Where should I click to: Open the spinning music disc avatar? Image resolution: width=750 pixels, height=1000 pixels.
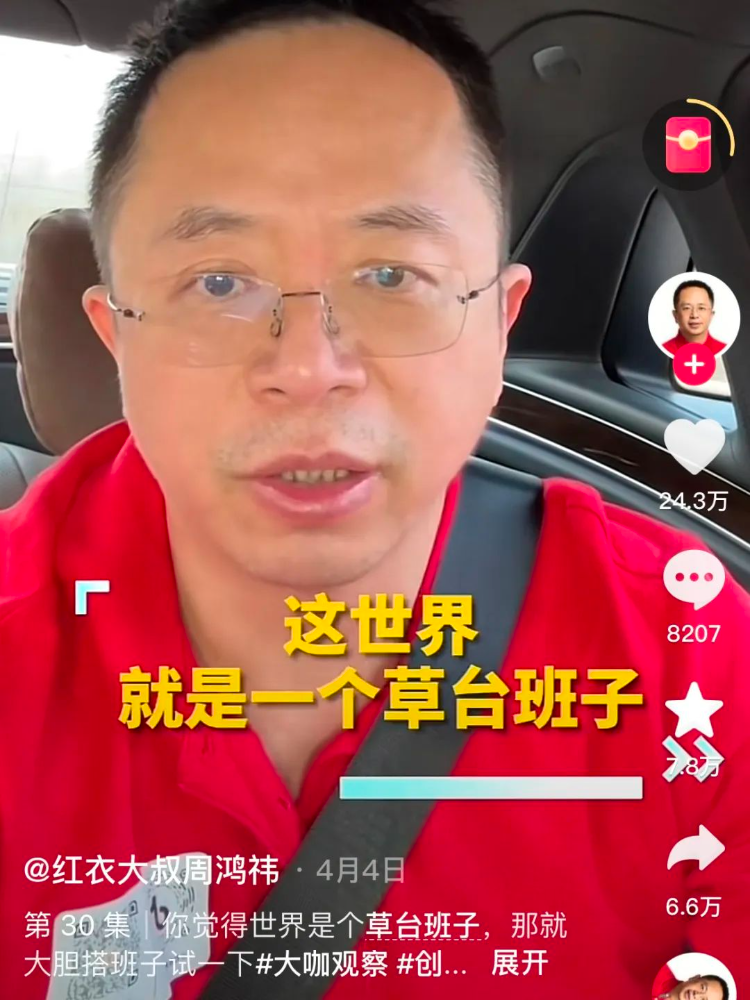point(694,982)
